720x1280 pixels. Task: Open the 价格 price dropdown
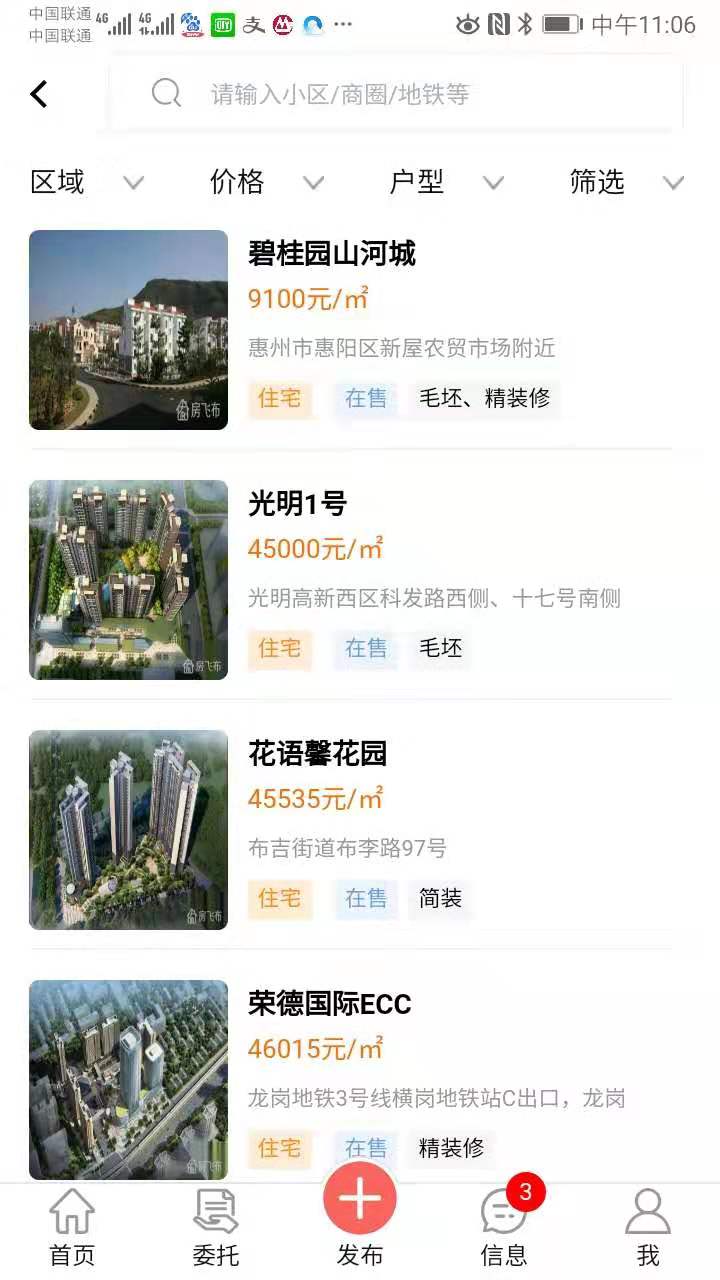pyautogui.click(x=237, y=182)
